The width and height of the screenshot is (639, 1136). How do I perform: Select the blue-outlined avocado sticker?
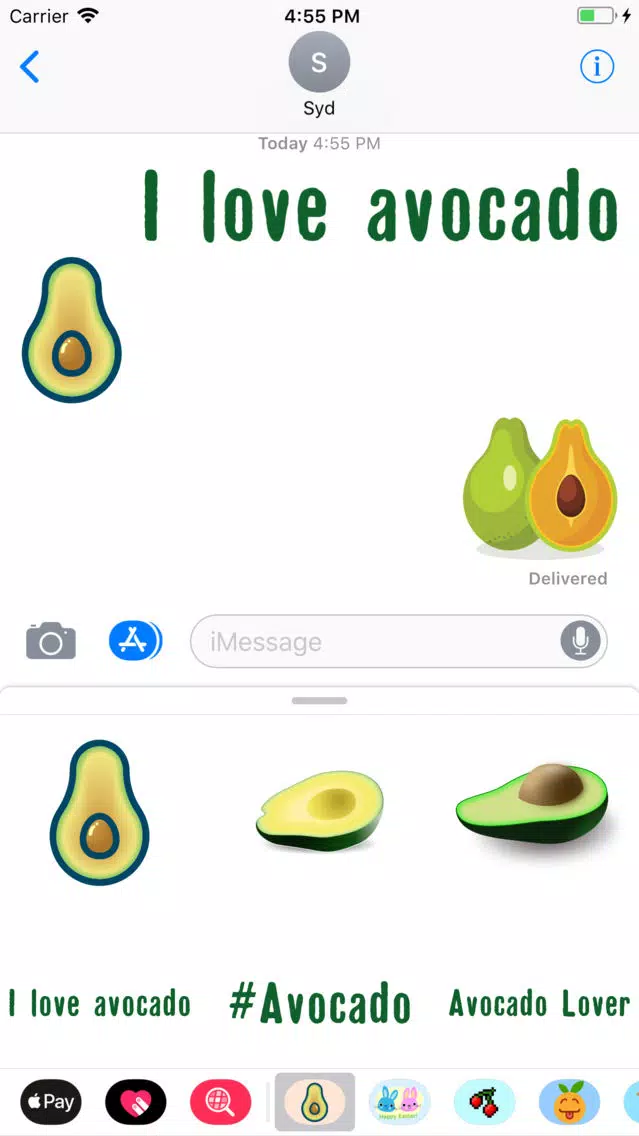tap(99, 812)
